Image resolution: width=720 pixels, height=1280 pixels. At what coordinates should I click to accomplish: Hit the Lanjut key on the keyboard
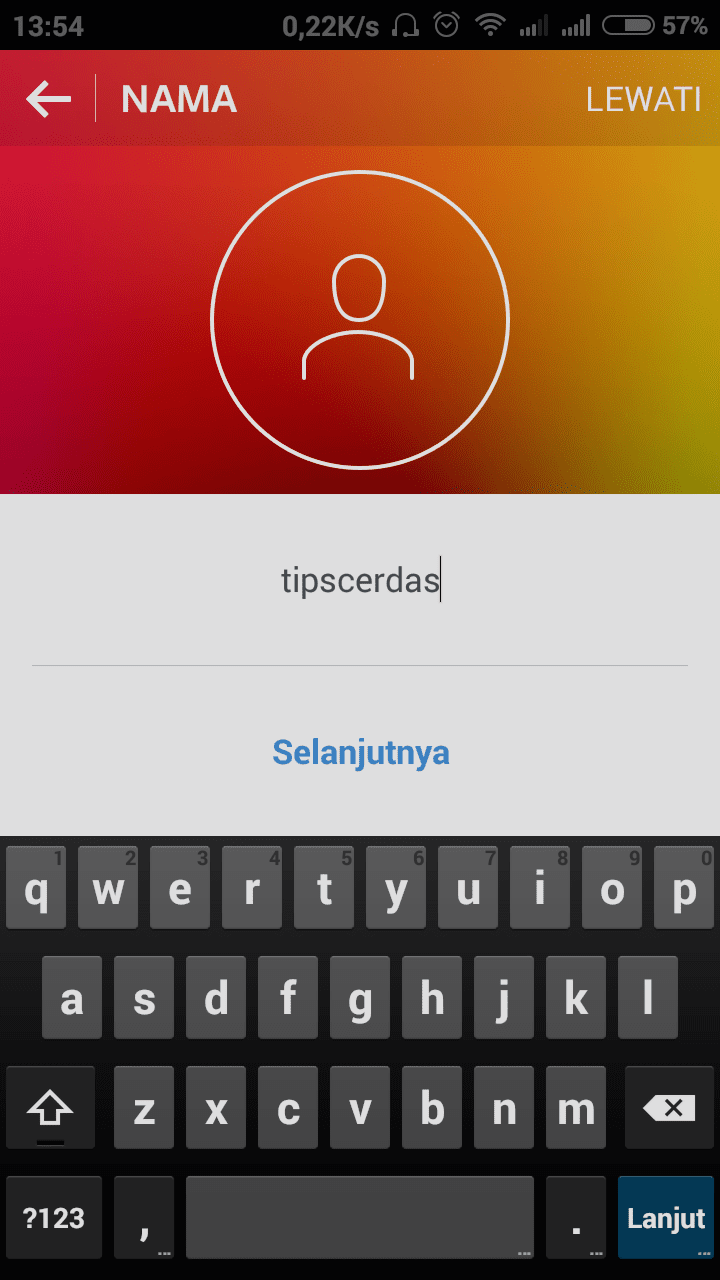(x=666, y=1218)
